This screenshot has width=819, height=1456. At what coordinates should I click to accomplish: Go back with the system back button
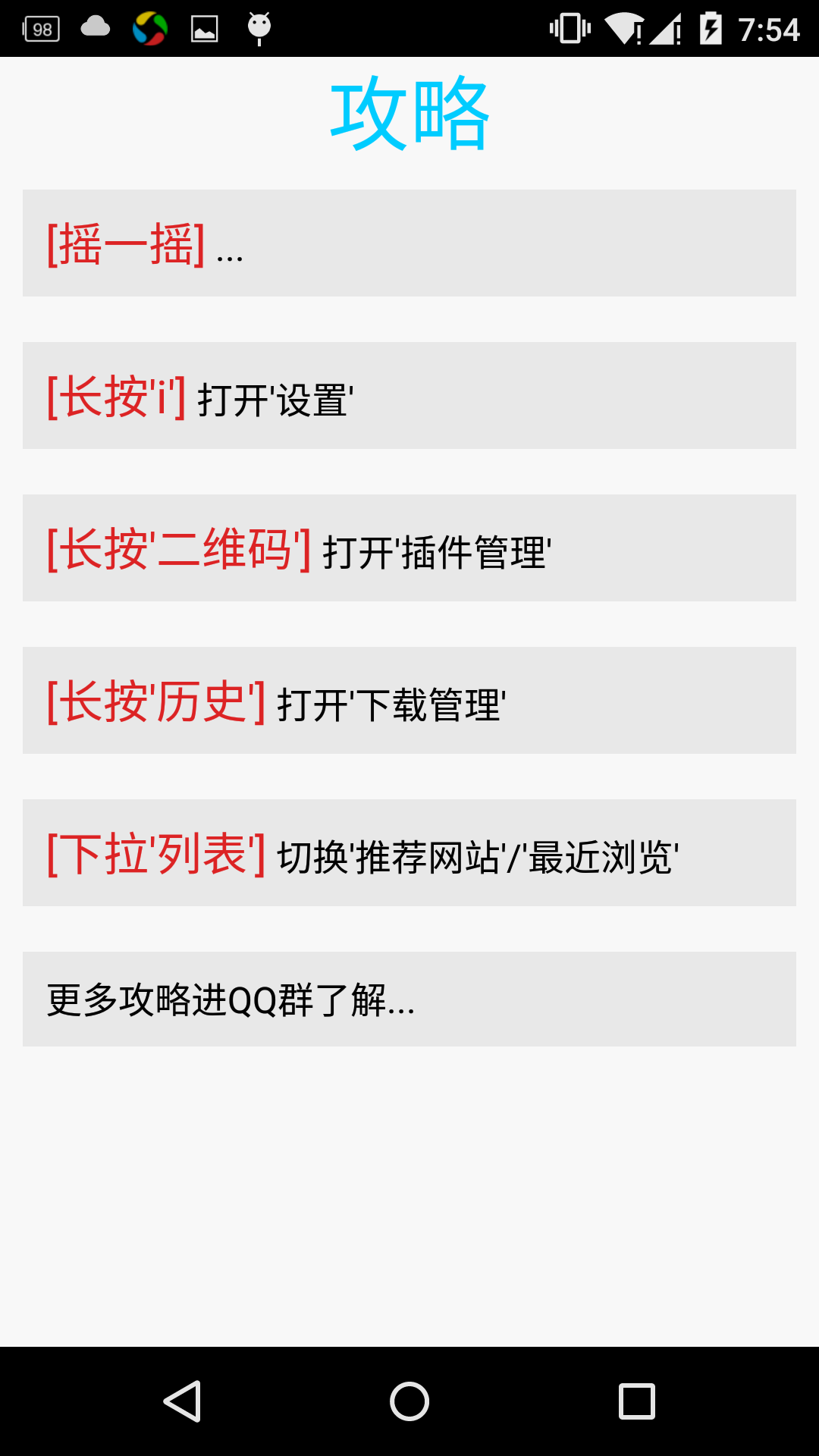coord(182,1401)
